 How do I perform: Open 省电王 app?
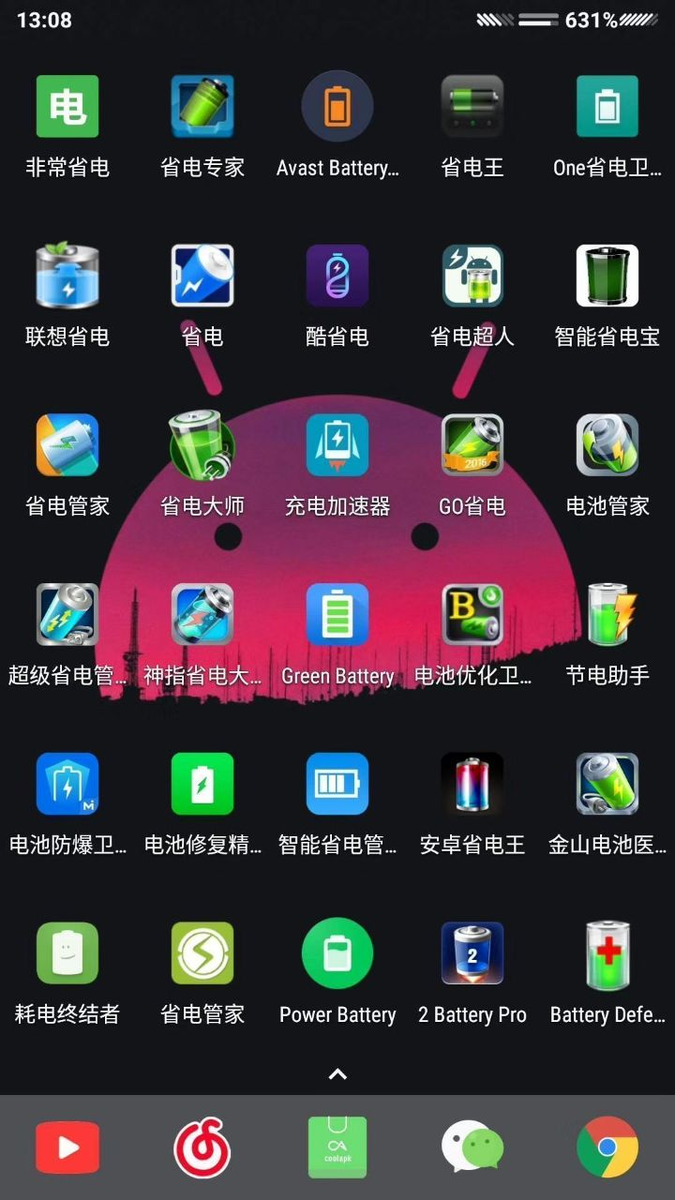click(472, 107)
